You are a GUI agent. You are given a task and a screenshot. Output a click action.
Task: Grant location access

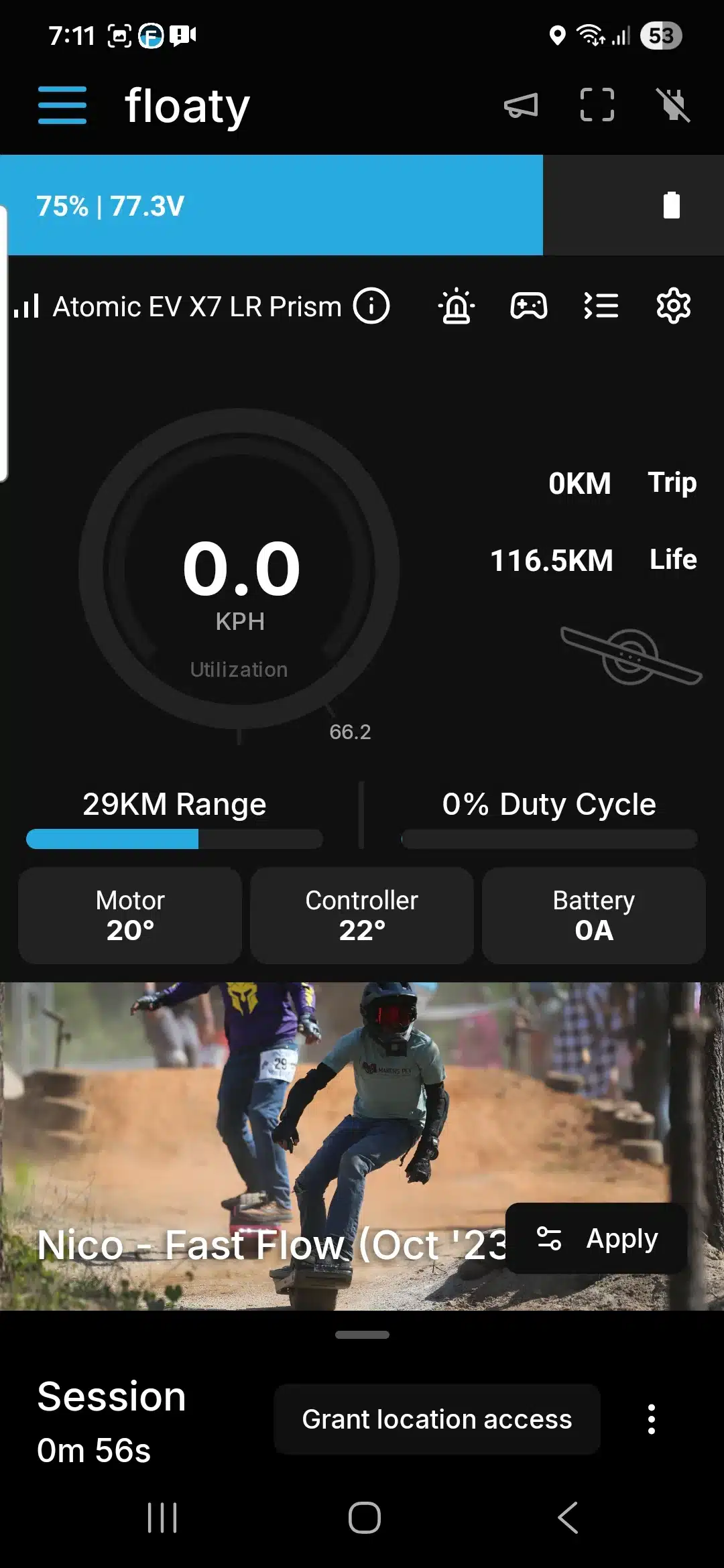click(x=436, y=1419)
